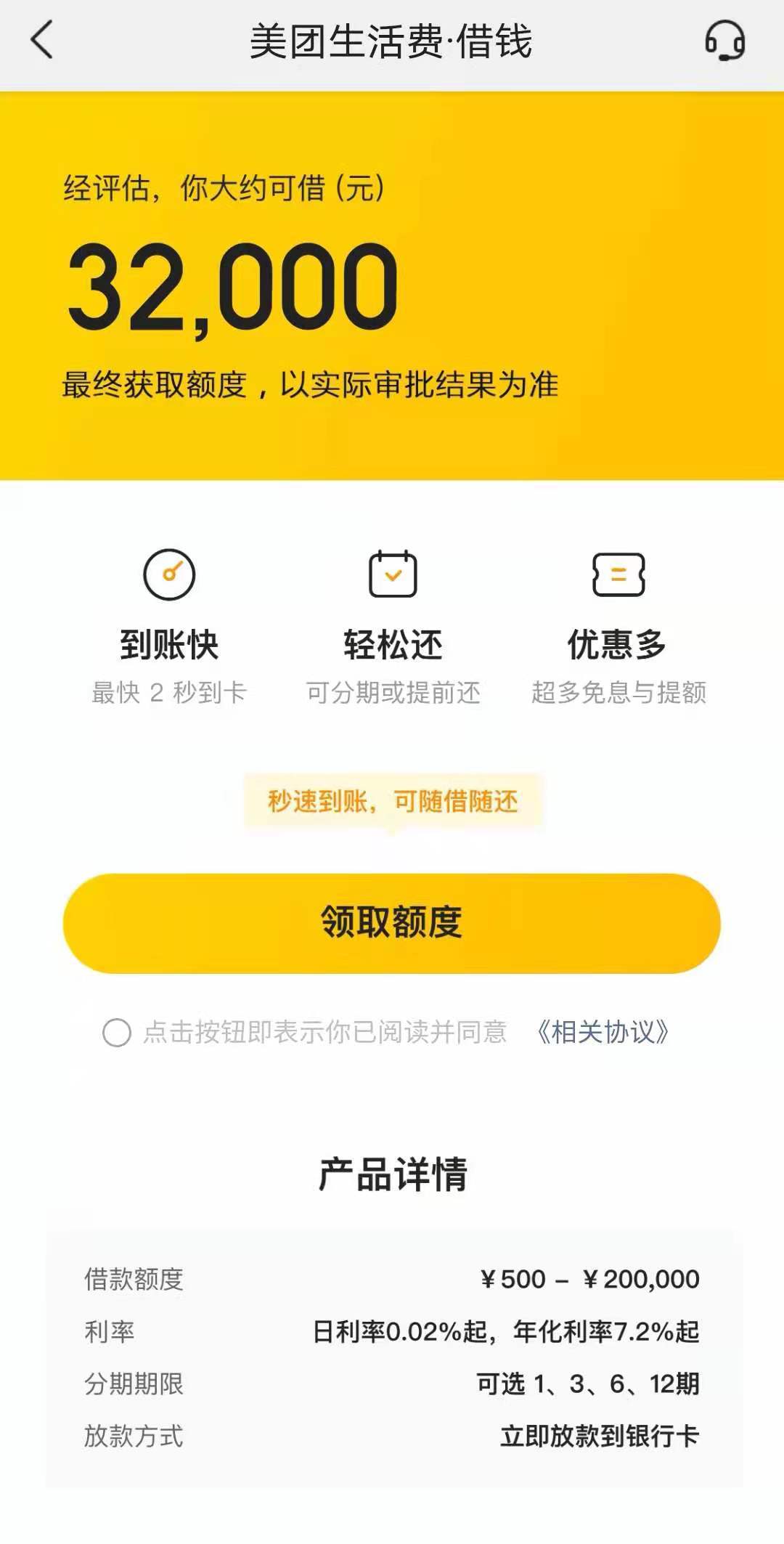The width and height of the screenshot is (784, 1544).
Task: Tap the 秒速到账 promotional bubble
Action: click(x=392, y=803)
